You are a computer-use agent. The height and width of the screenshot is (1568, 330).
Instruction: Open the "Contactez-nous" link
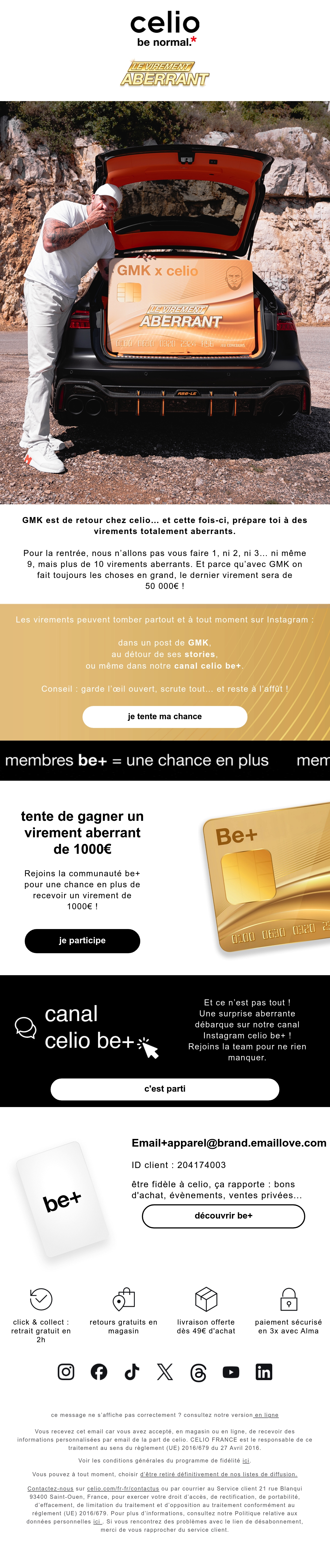(x=51, y=1488)
